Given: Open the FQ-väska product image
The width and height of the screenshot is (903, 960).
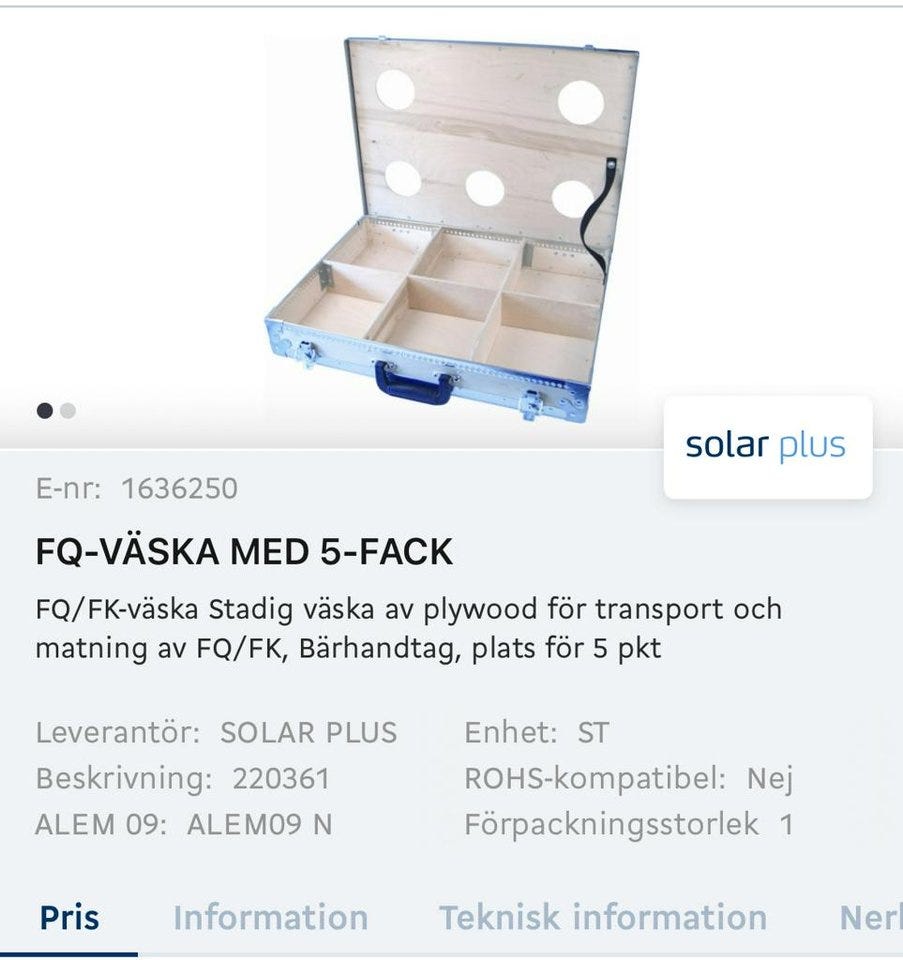Looking at the screenshot, I should (x=451, y=228).
